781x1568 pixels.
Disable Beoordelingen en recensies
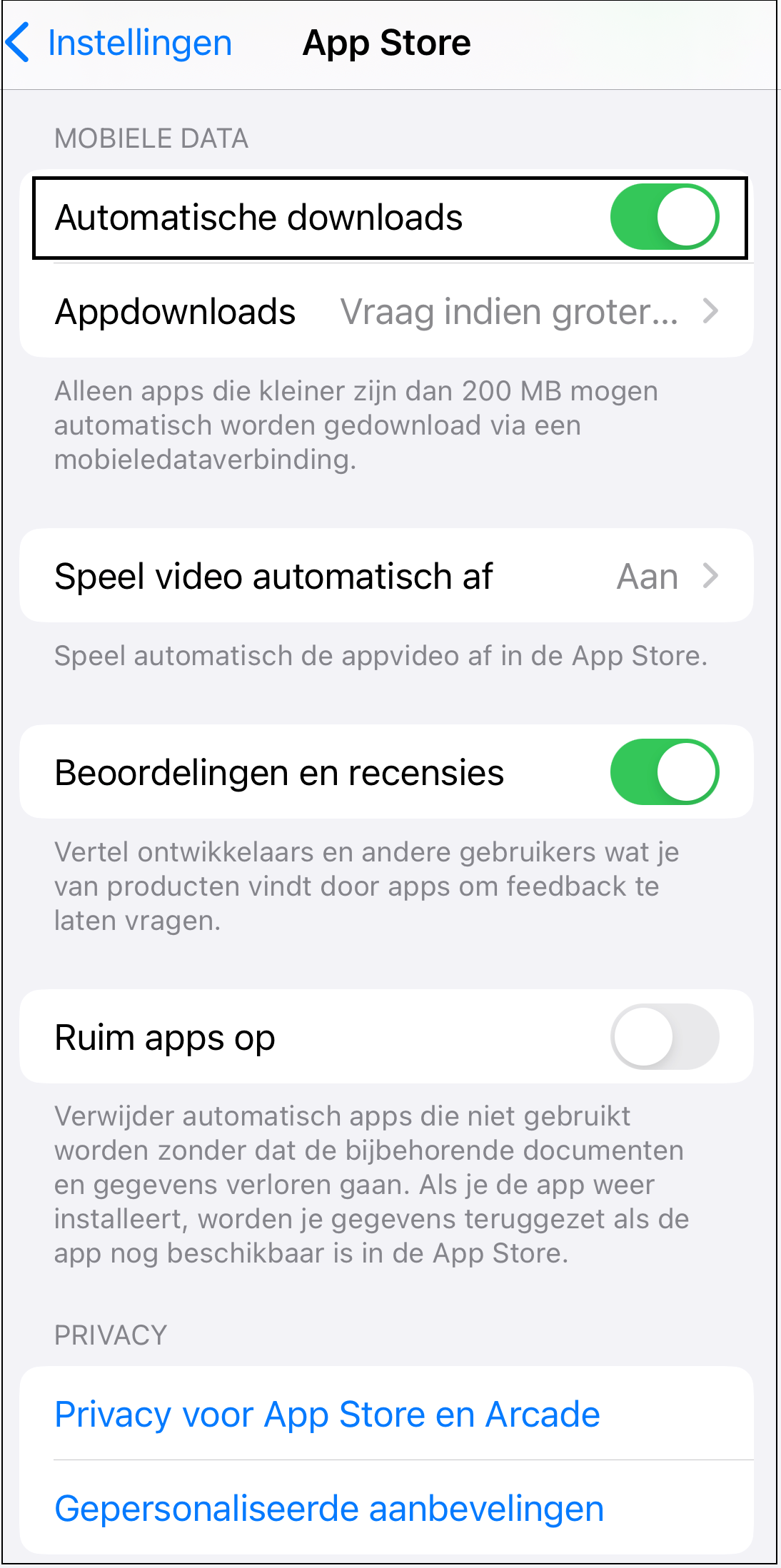[x=664, y=772]
